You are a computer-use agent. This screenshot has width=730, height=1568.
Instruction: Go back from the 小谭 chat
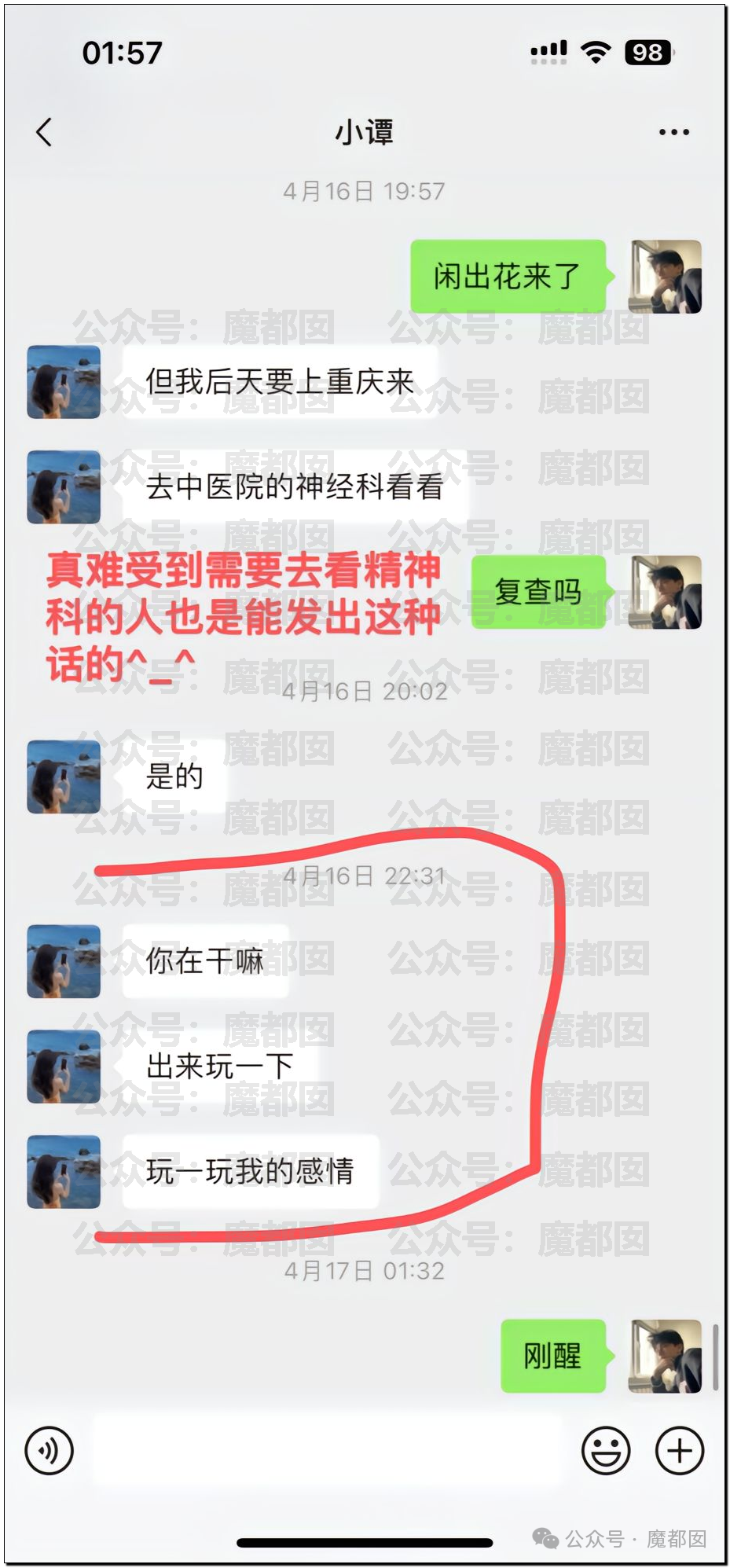pos(45,132)
